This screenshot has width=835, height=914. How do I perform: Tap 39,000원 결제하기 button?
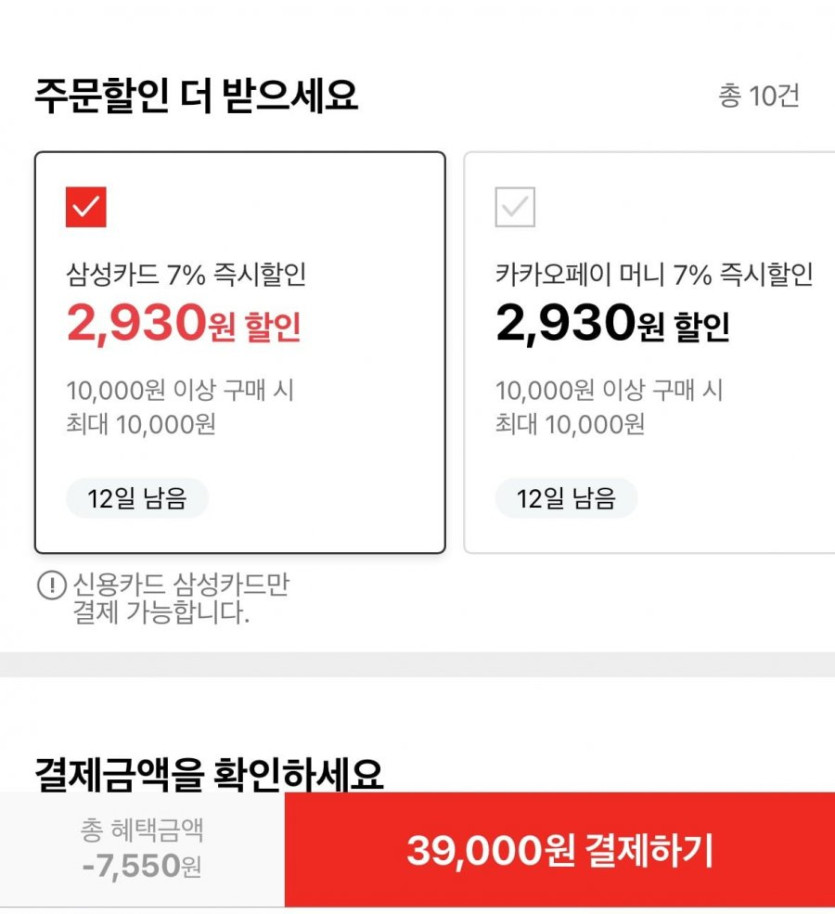[560, 849]
